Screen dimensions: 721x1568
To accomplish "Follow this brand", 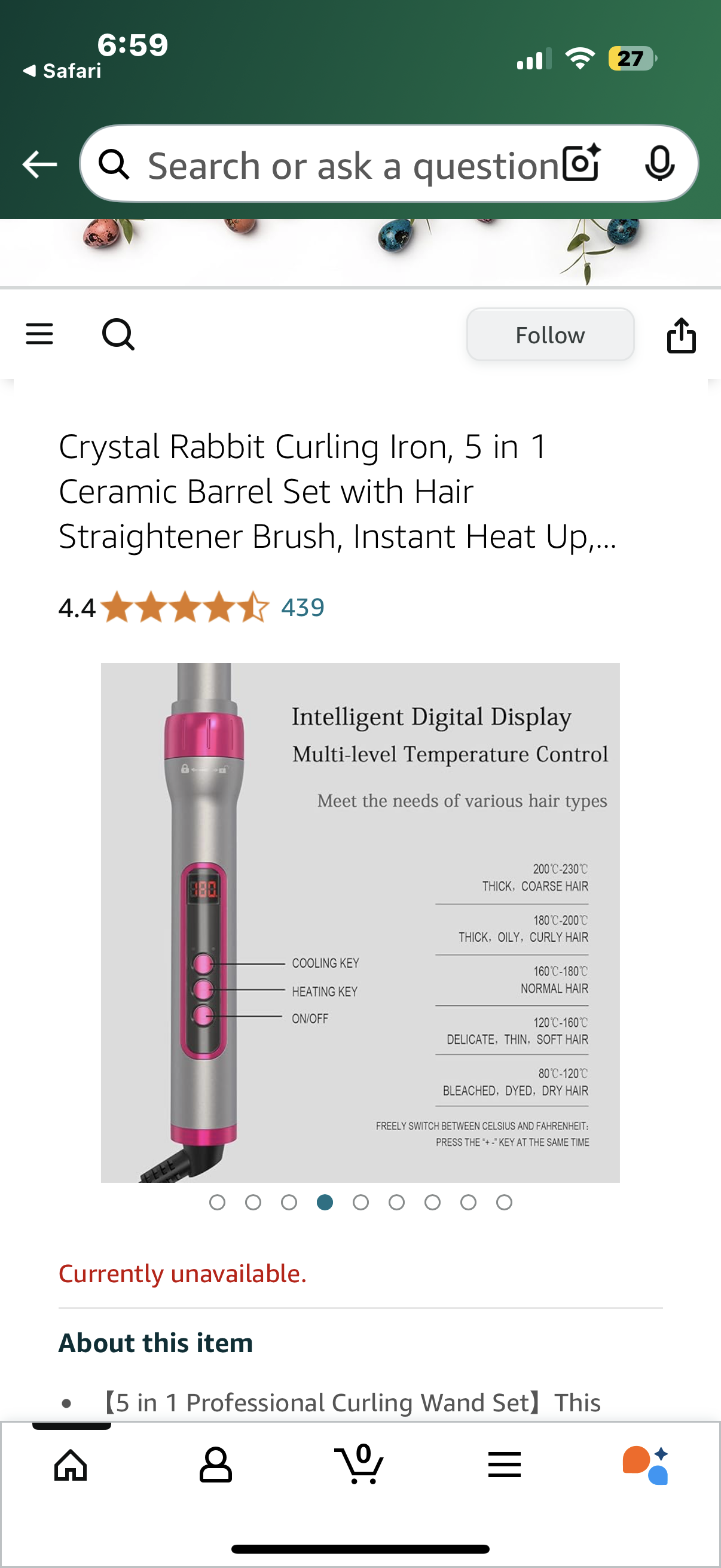I will tap(549, 335).
